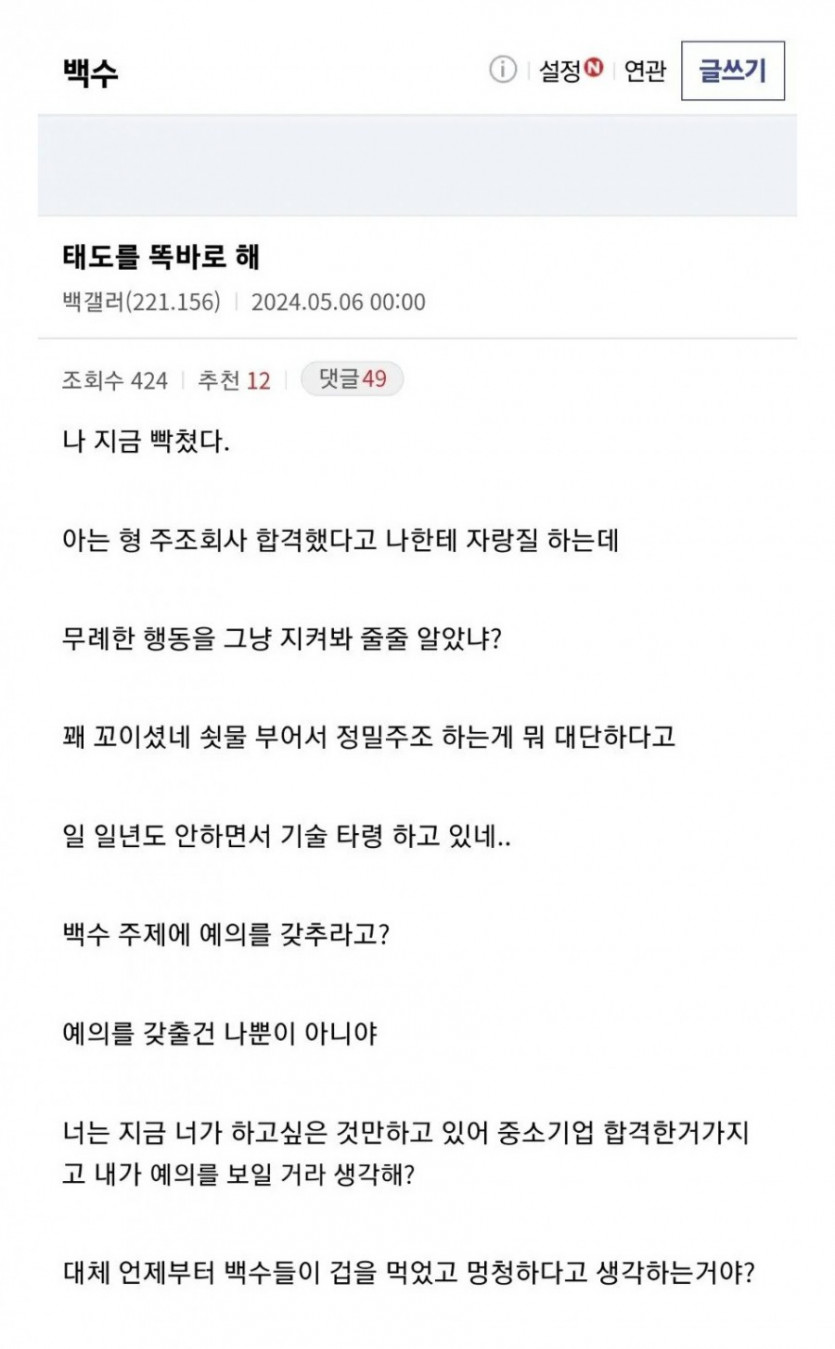Open the gallery info icon
The width and height of the screenshot is (835, 1349).
point(502,70)
